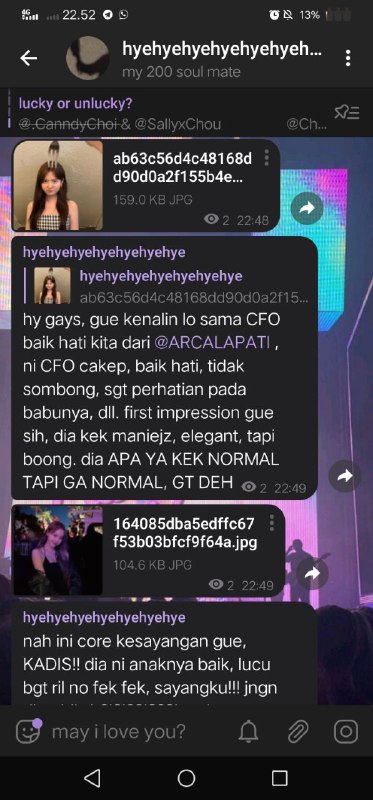Forward the 159.0 KB JPG message
The height and width of the screenshot is (800, 373).
pyautogui.click(x=307, y=208)
